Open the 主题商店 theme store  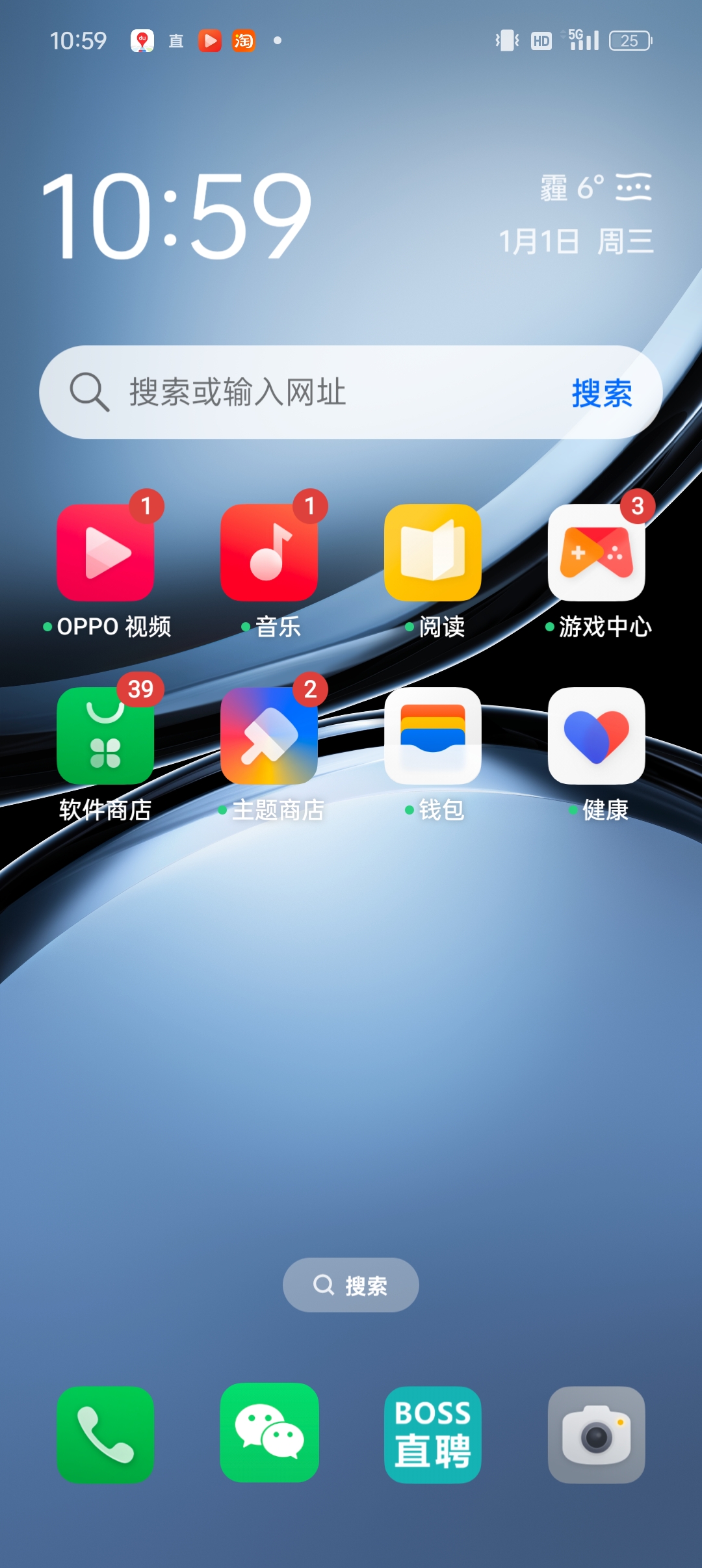click(269, 737)
